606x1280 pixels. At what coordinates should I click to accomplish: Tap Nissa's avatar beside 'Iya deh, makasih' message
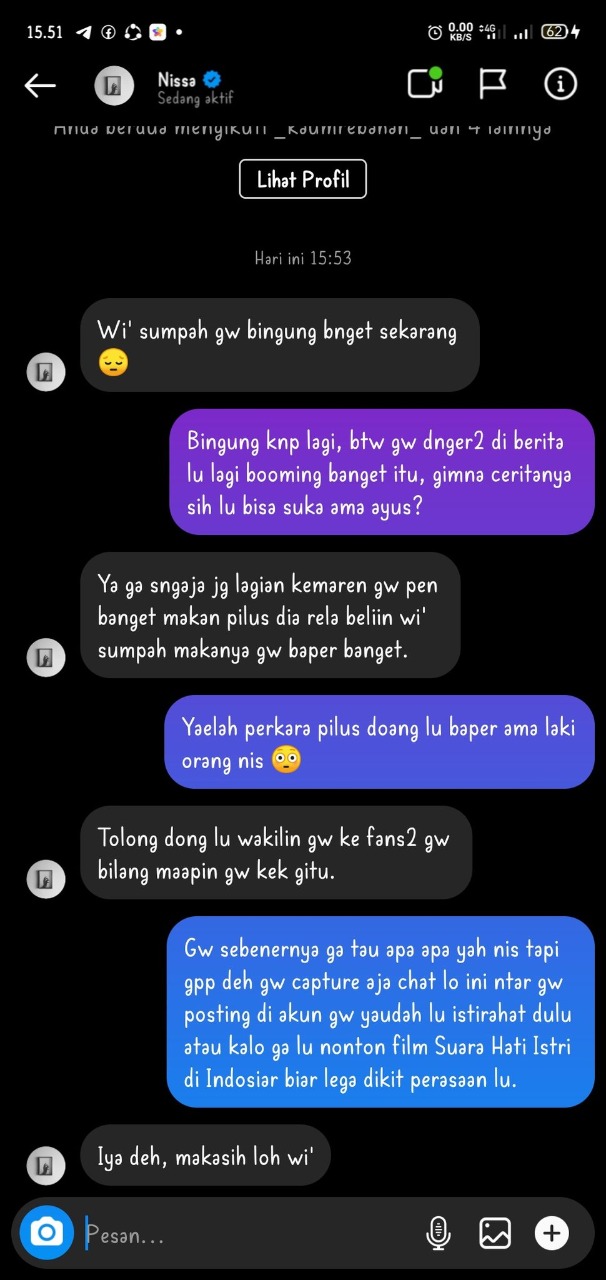[44, 1165]
